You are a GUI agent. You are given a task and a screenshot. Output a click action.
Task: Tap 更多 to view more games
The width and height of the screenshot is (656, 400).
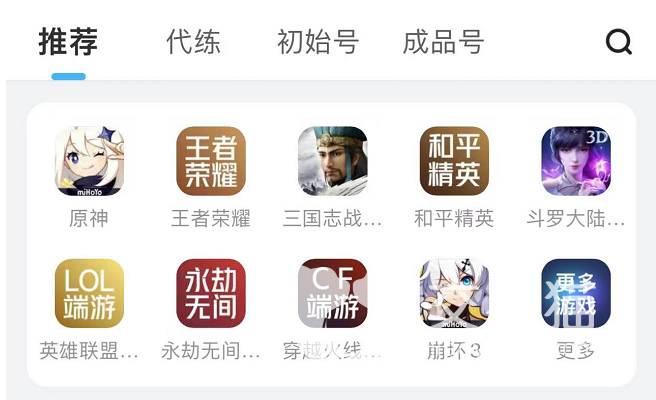(x=576, y=294)
